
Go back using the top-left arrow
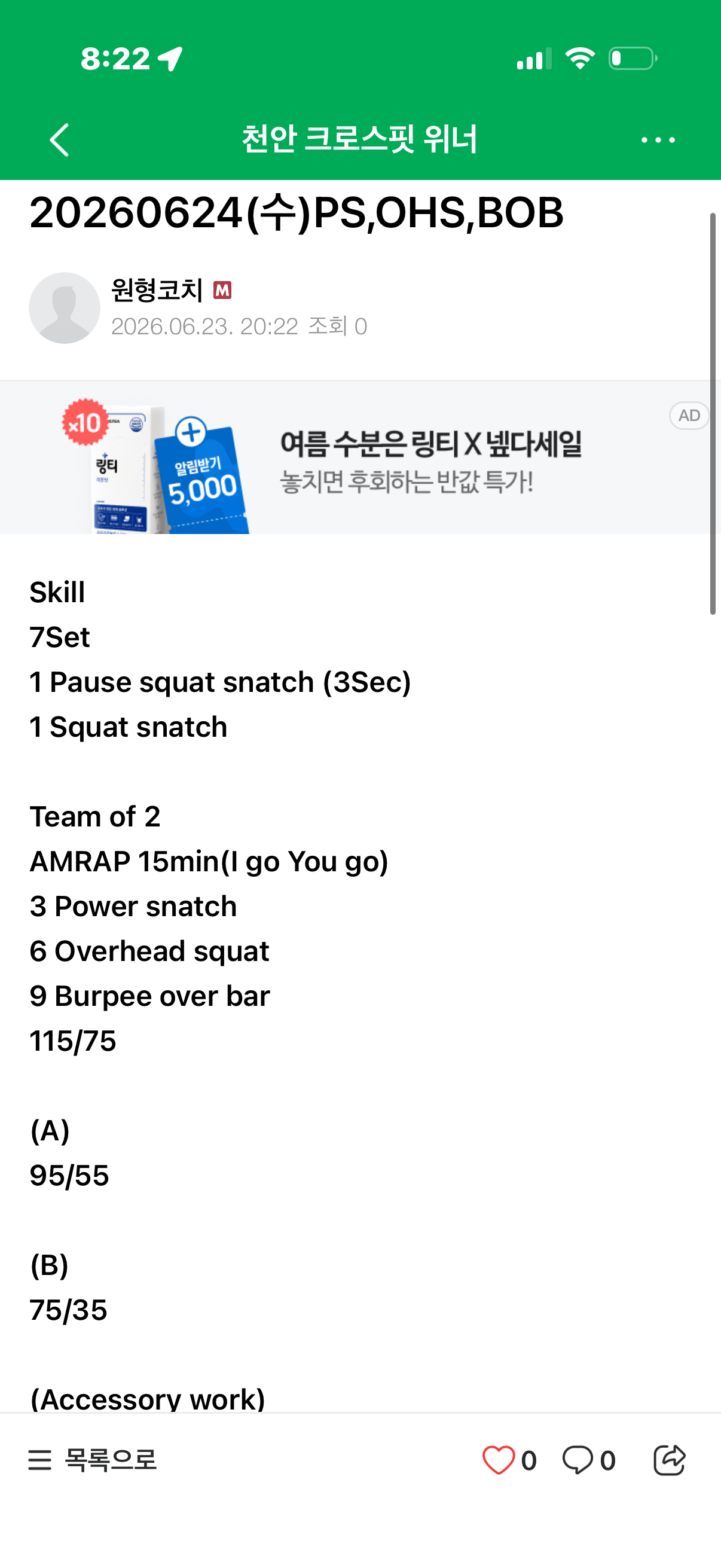(59, 140)
